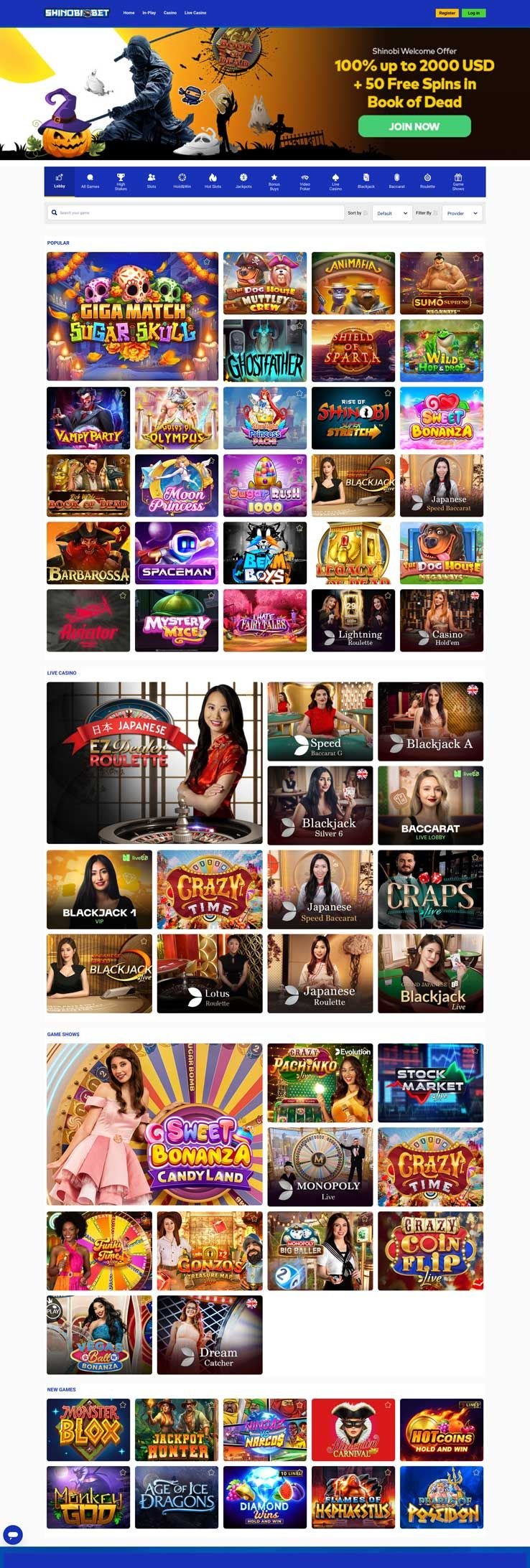Screen dimensions: 530x1568
Task: Open the Giga Match Sugar Skull game
Action: (x=132, y=316)
